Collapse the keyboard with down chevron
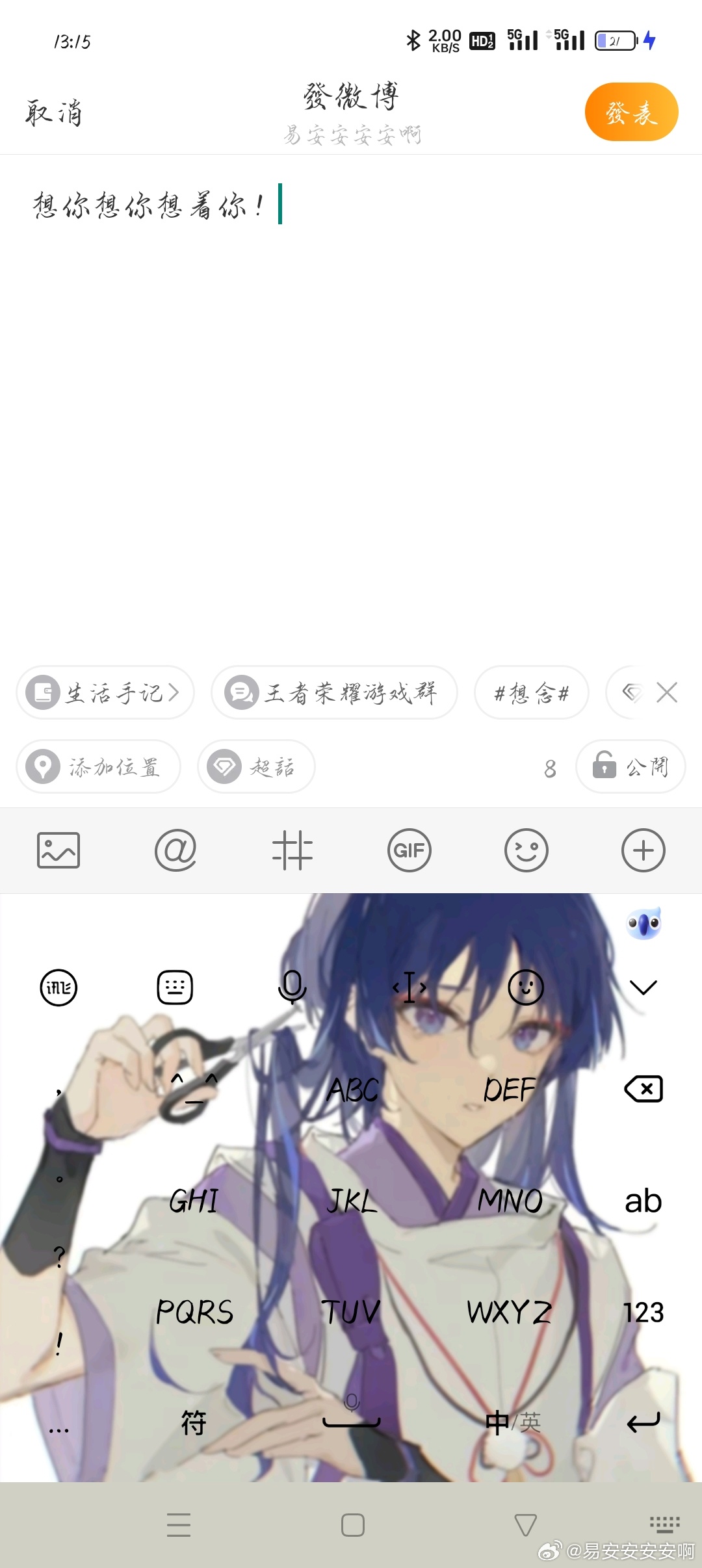The image size is (702, 1568). [x=643, y=987]
